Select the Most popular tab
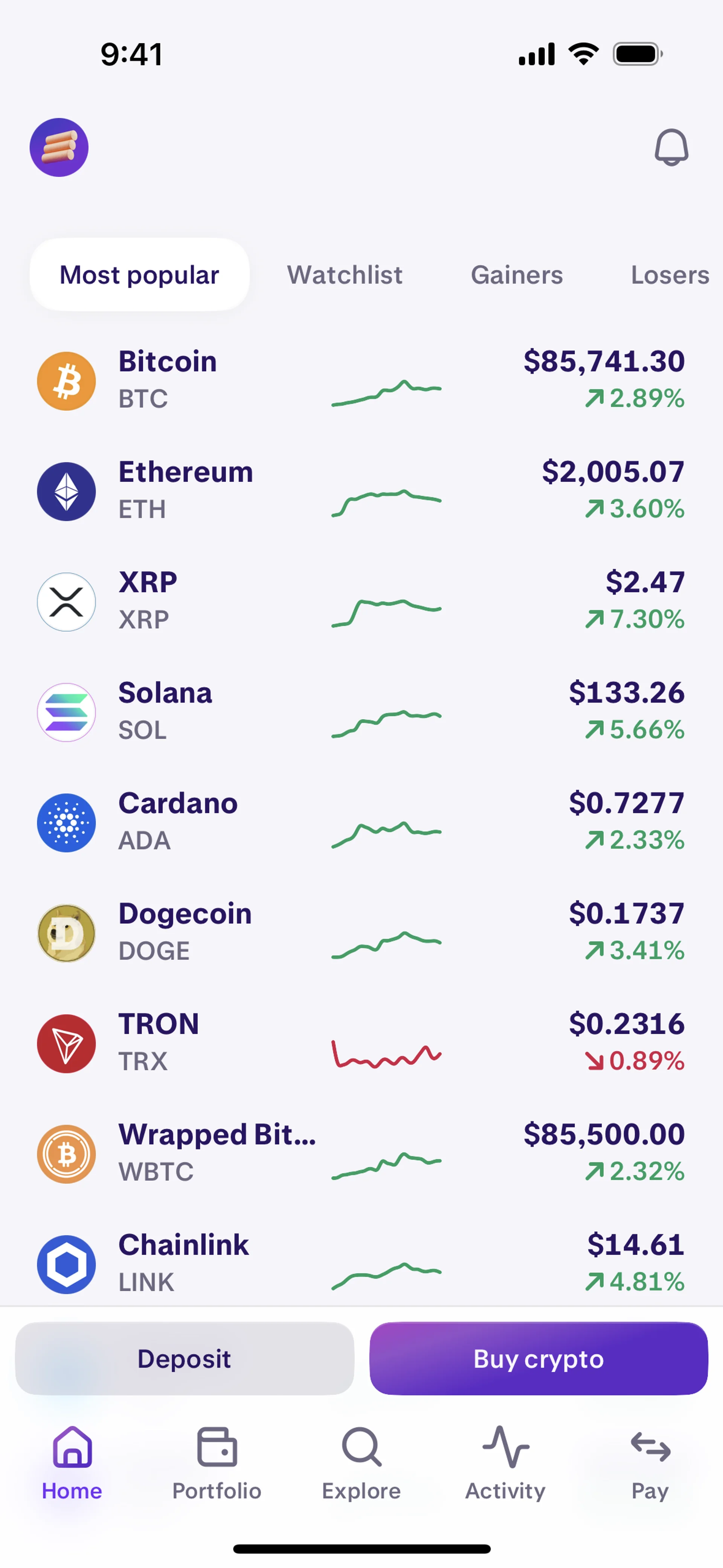This screenshot has width=723, height=1568. click(139, 275)
